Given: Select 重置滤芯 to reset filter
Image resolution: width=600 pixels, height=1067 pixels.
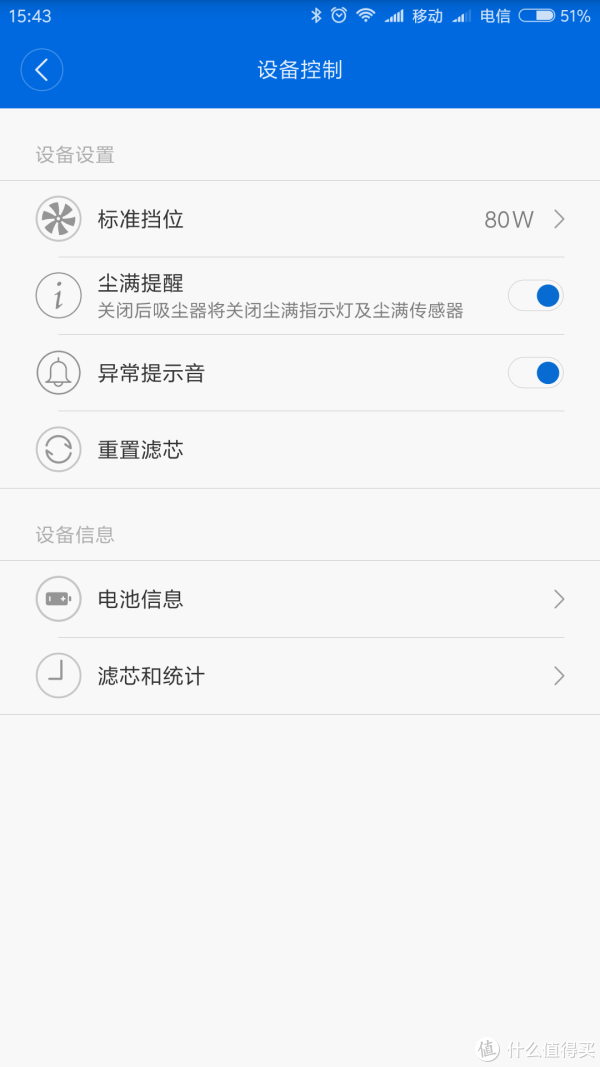Looking at the screenshot, I should click(300, 450).
